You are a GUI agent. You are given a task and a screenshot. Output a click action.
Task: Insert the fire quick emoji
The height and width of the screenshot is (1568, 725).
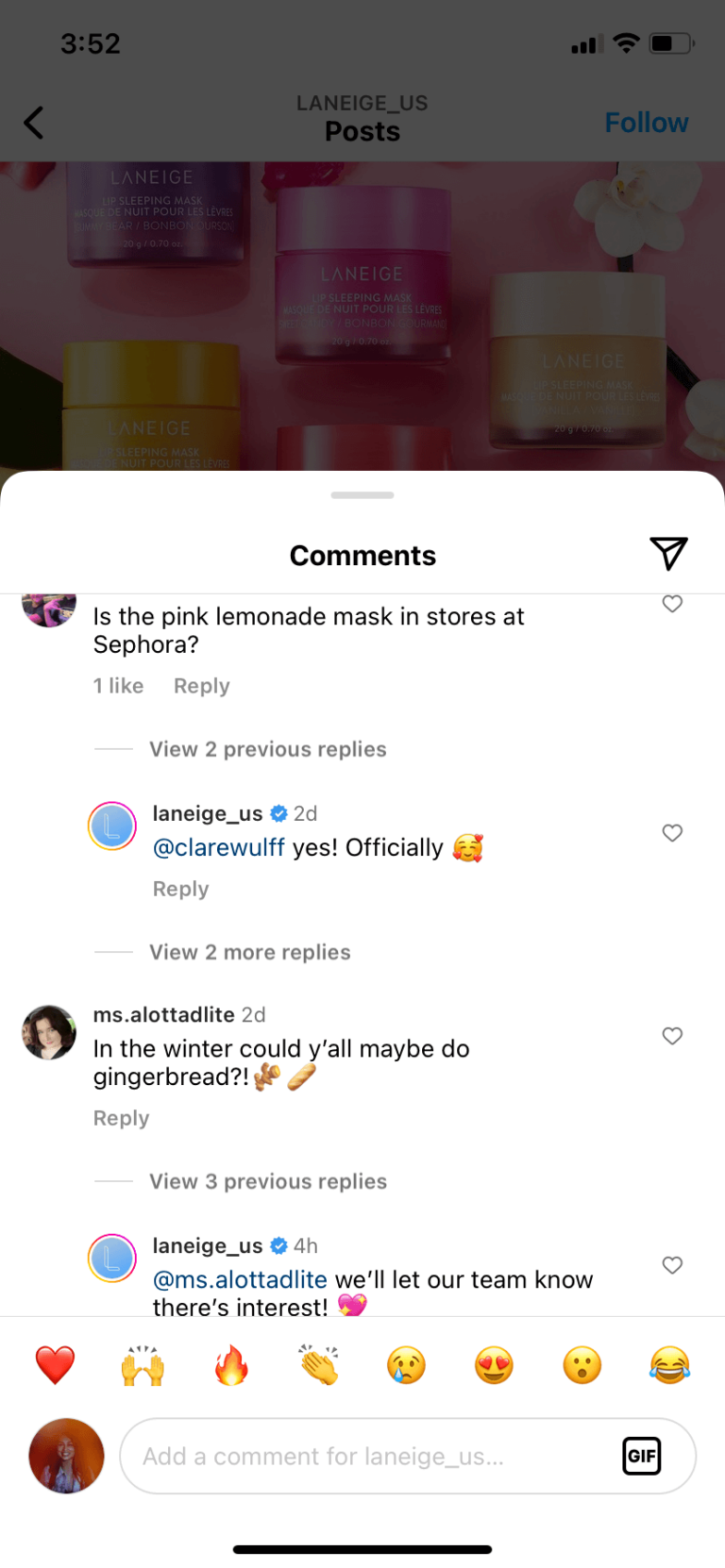click(x=231, y=1365)
